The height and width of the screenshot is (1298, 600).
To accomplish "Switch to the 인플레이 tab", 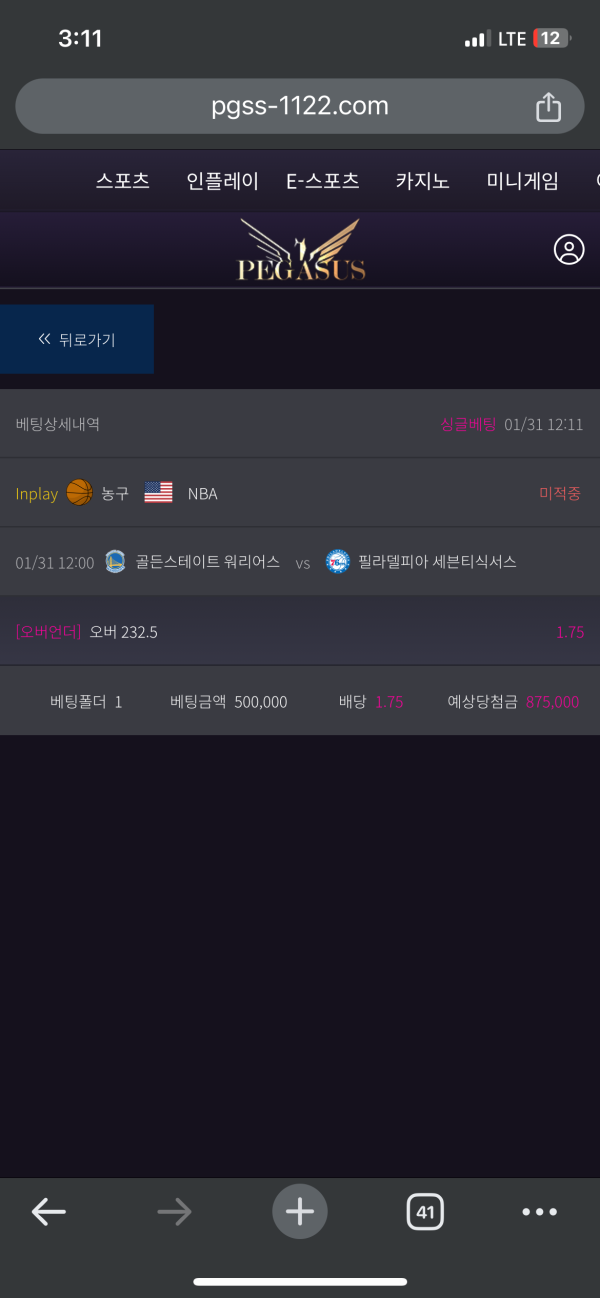I will (222, 181).
